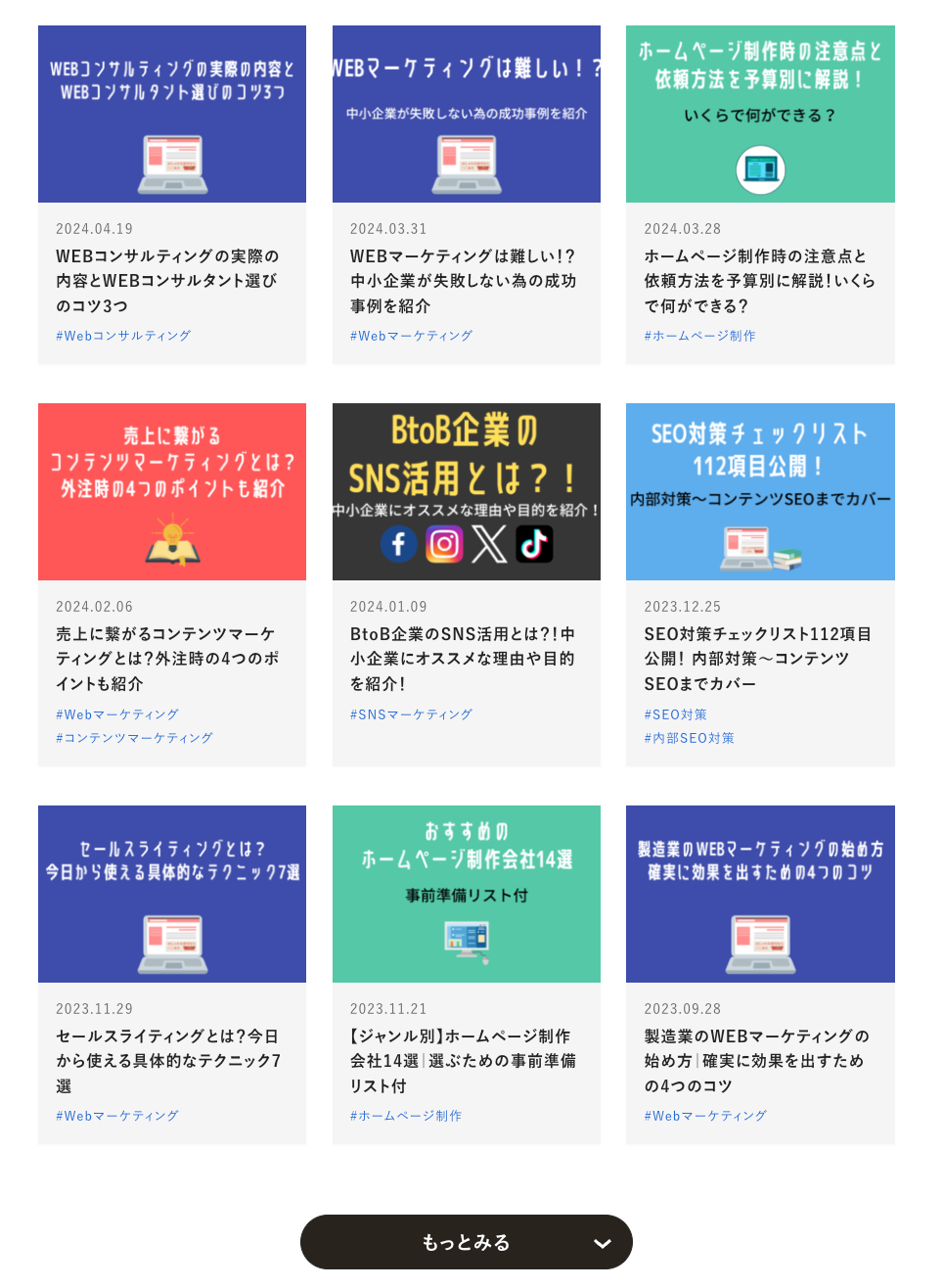Tap the もっとみる button to load more
Screen dimensions: 943x1288
click(466, 1242)
